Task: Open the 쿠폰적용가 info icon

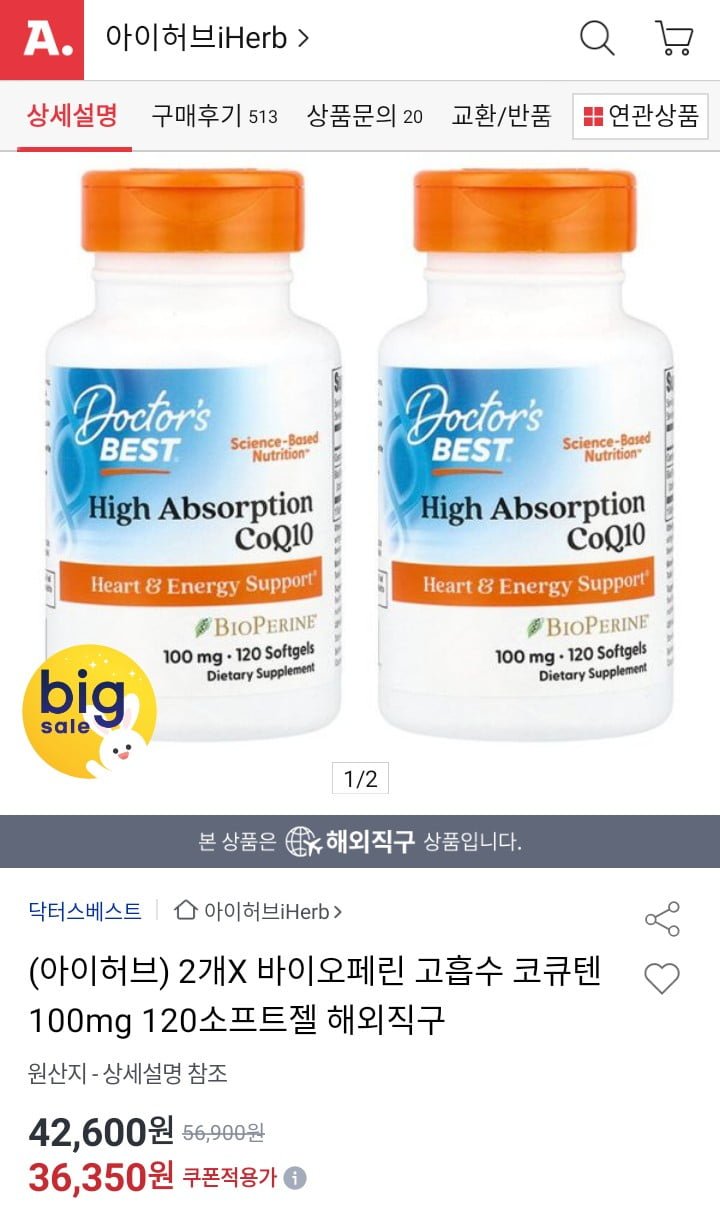Action: click(x=295, y=1178)
